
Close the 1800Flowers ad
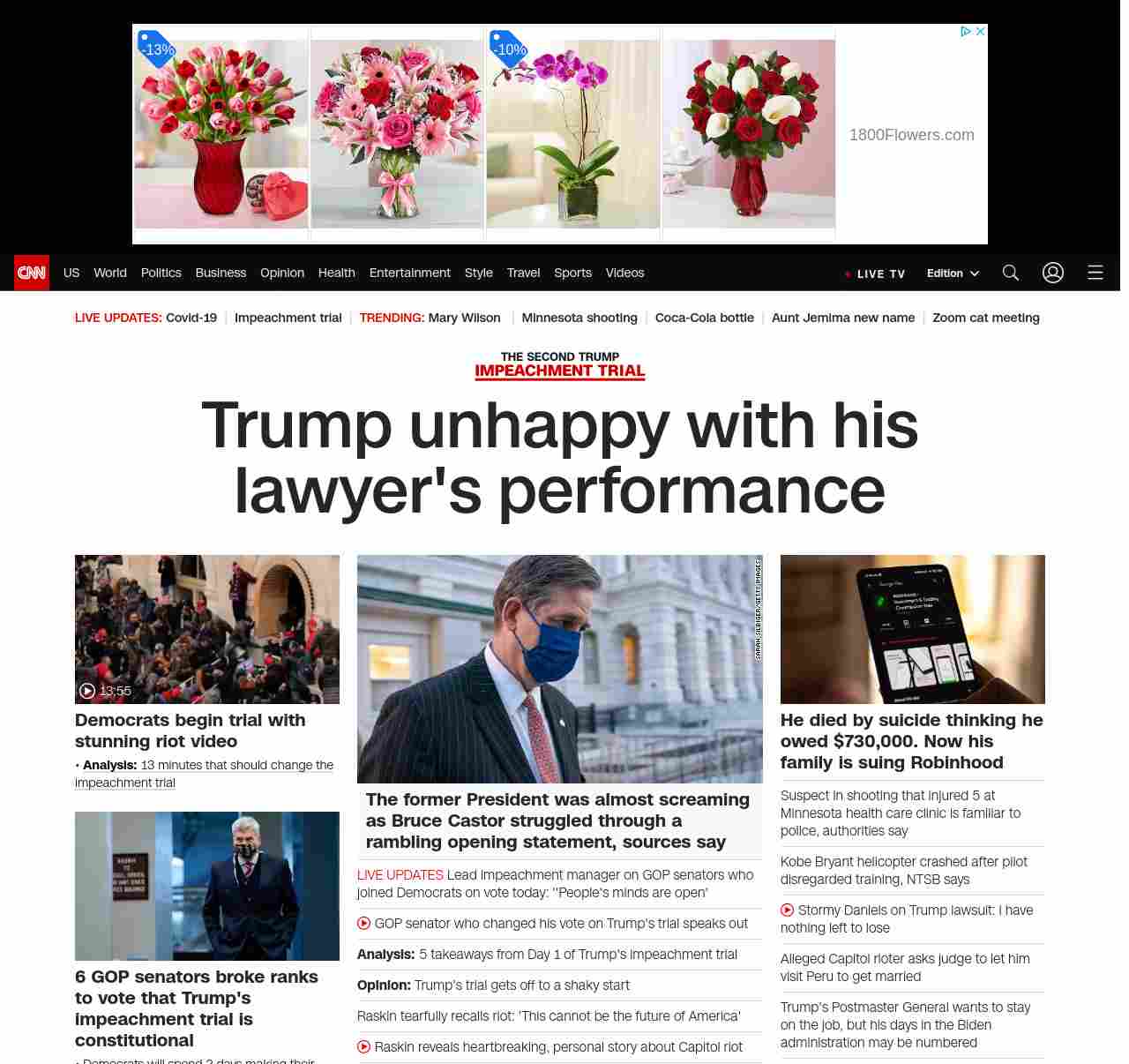click(980, 31)
